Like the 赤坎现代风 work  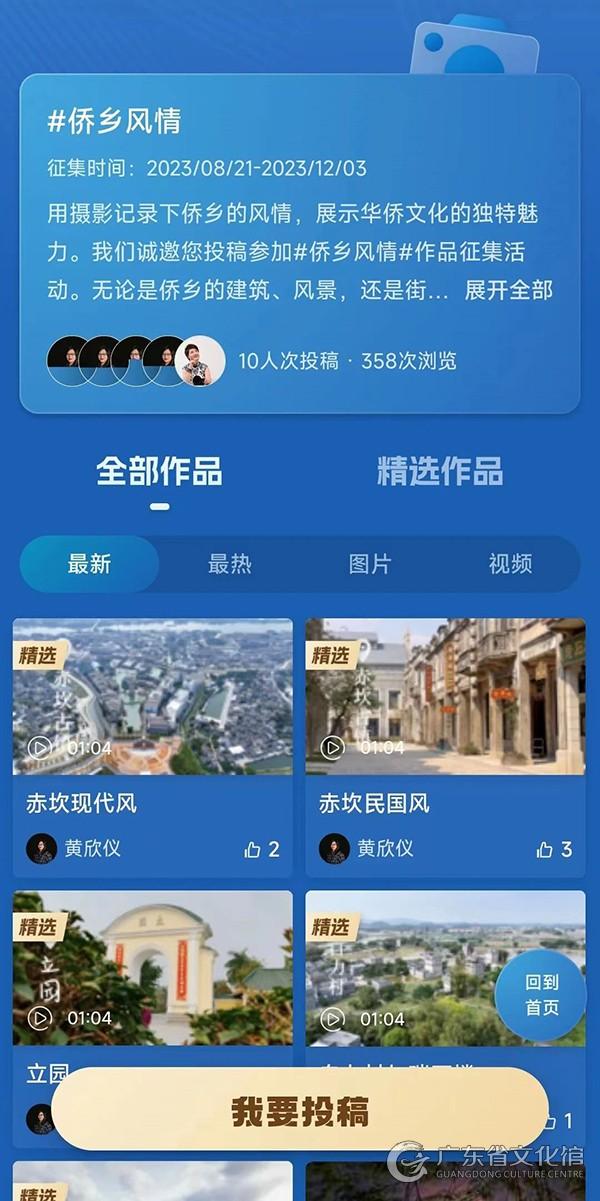(261, 849)
